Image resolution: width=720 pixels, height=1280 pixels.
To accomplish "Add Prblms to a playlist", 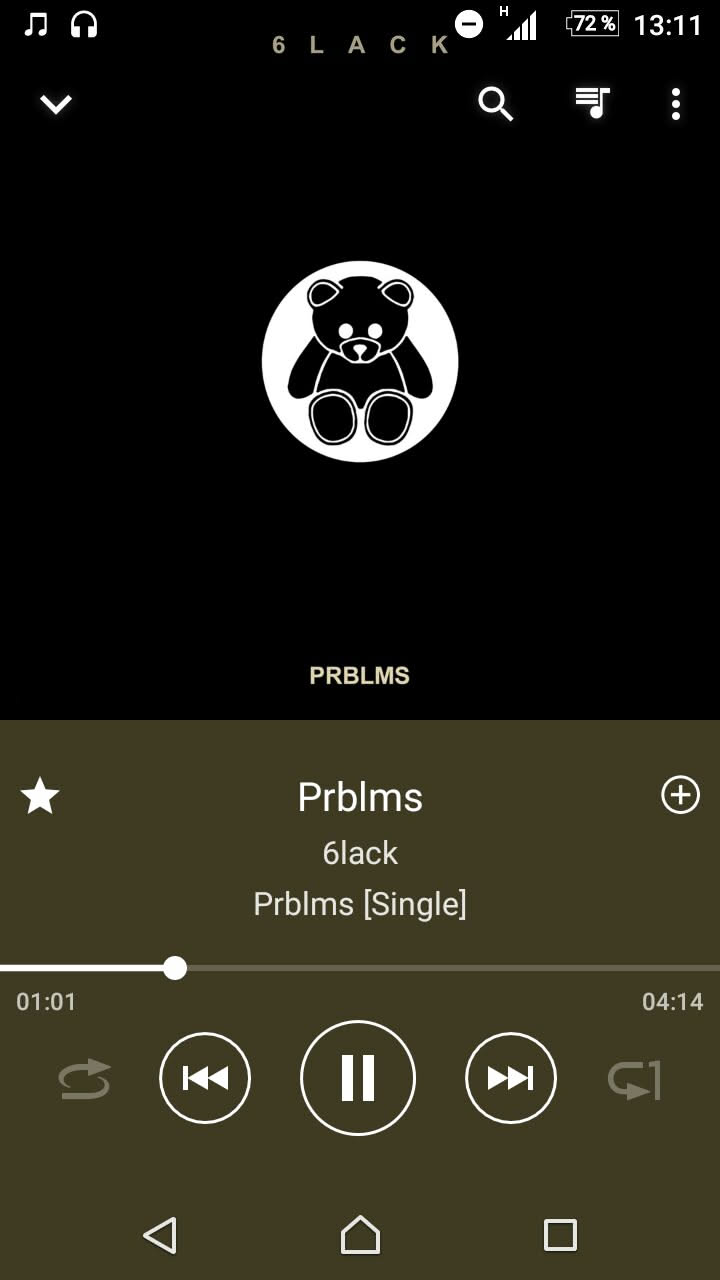I will coord(680,795).
